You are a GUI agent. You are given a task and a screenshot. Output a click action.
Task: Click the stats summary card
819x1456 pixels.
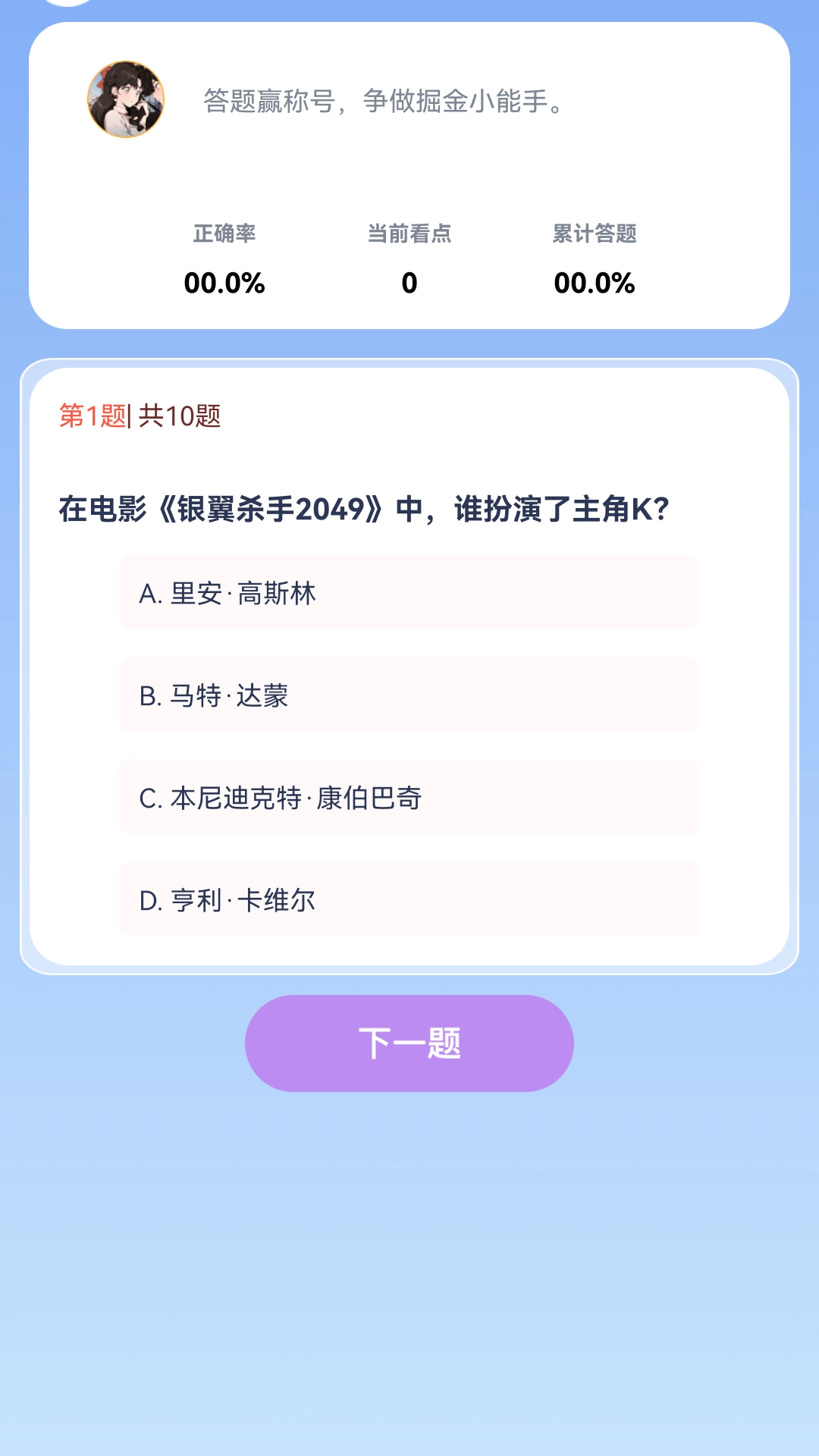[408, 174]
